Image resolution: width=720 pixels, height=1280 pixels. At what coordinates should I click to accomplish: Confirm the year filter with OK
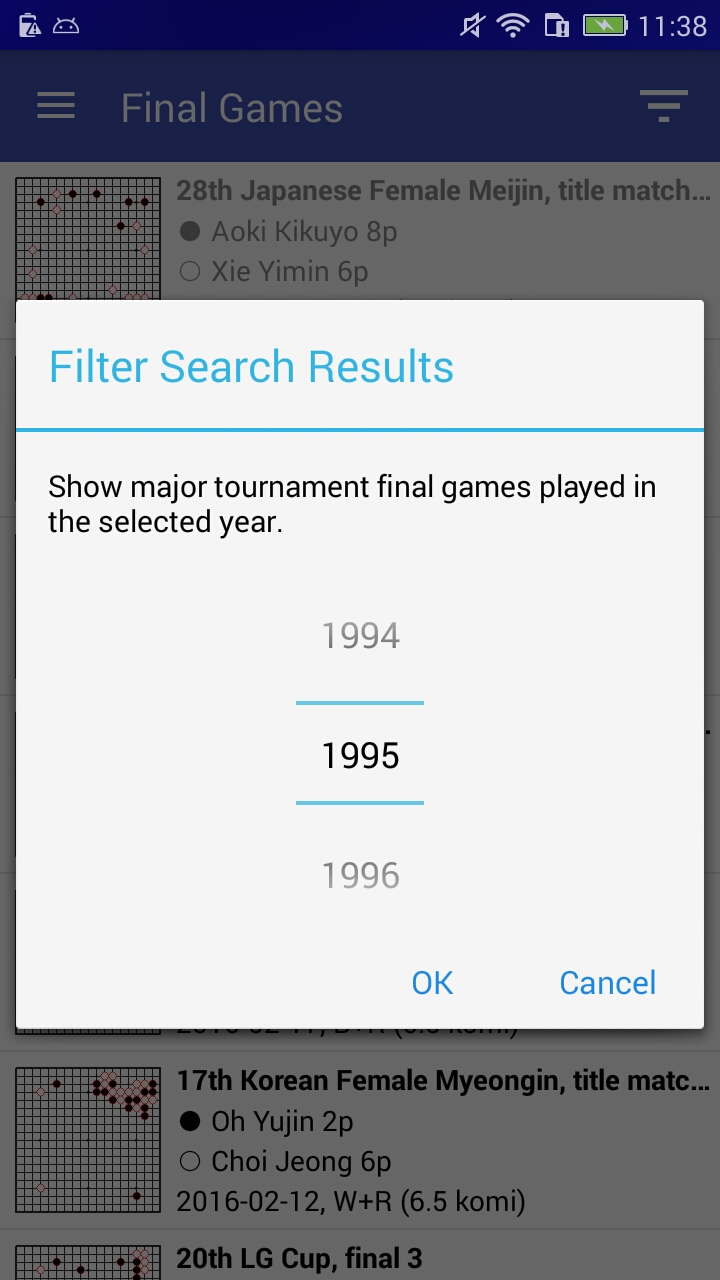[x=432, y=983]
